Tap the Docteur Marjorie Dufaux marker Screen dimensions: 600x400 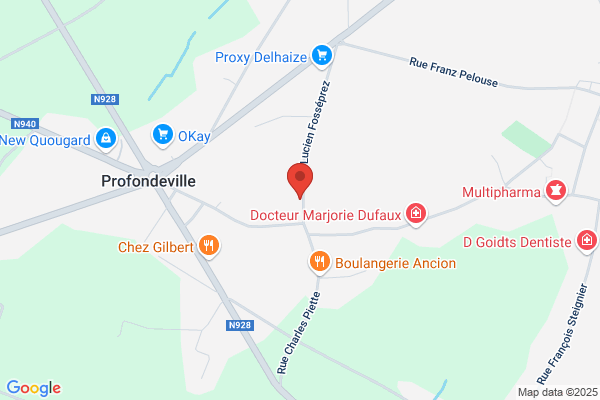416,214
